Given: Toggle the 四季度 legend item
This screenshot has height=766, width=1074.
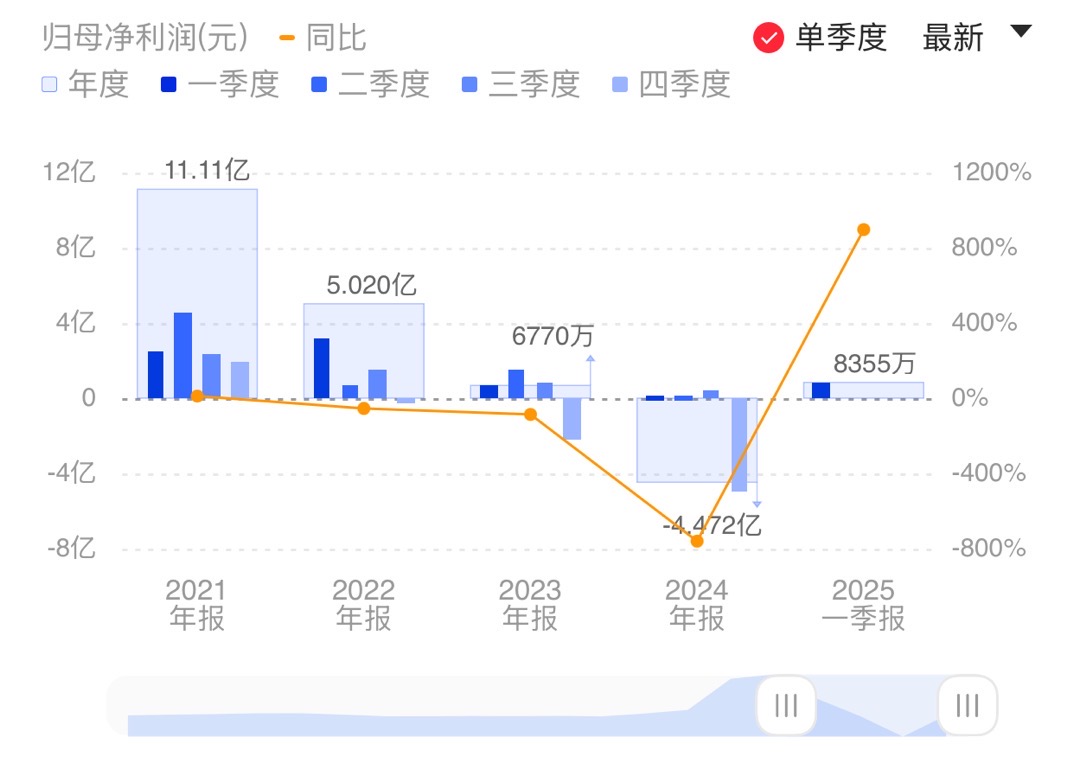Looking at the screenshot, I should click(x=670, y=84).
